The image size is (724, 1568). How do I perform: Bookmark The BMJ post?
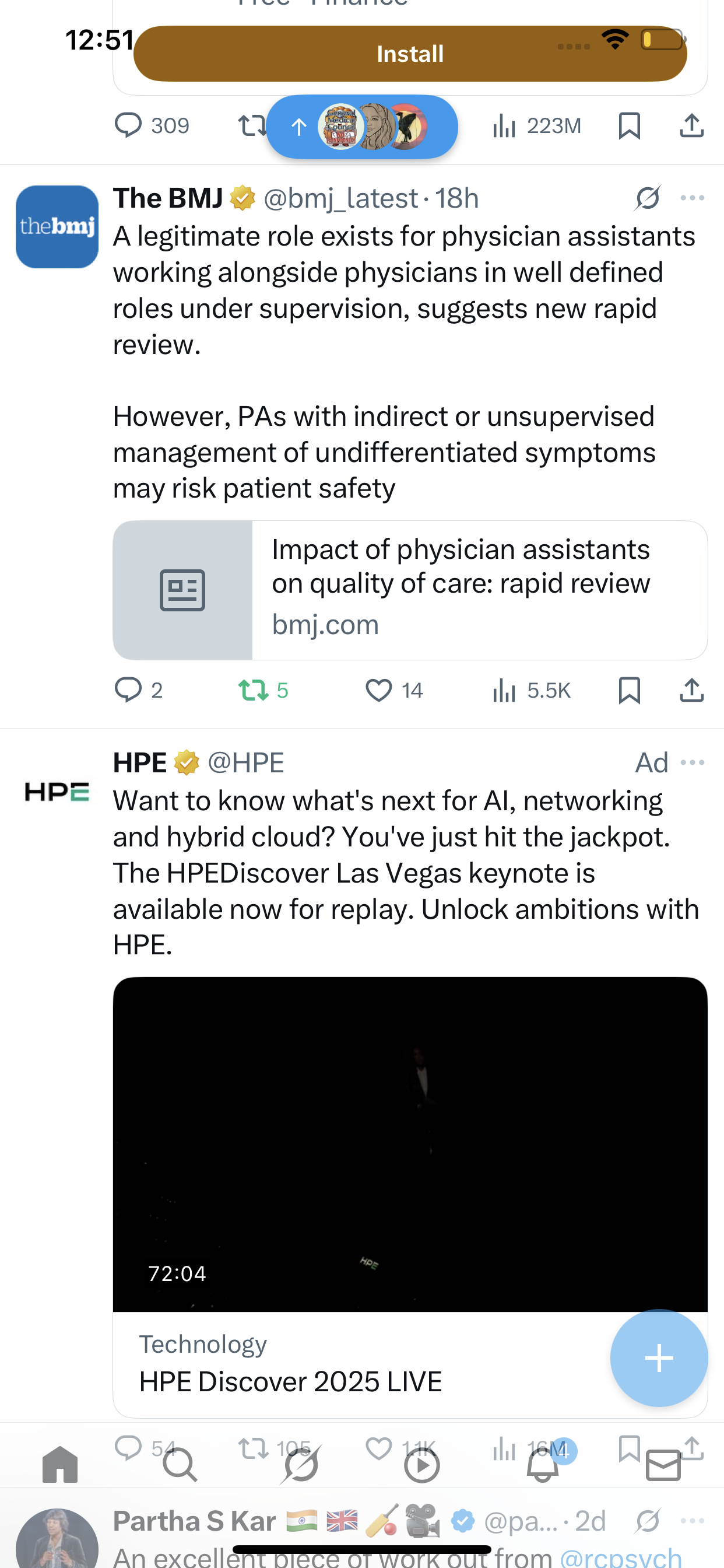click(x=629, y=690)
